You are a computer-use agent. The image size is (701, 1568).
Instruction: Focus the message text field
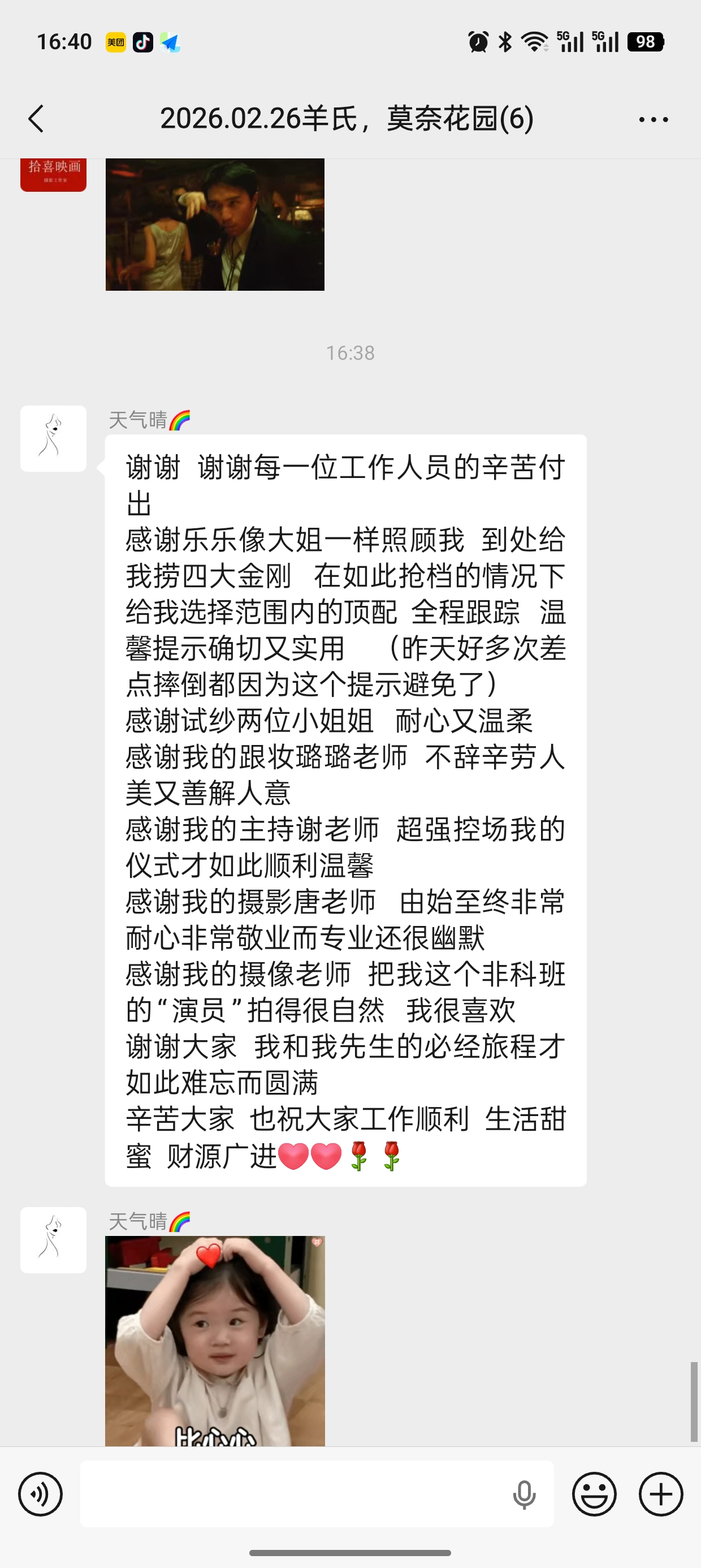pos(292,1494)
